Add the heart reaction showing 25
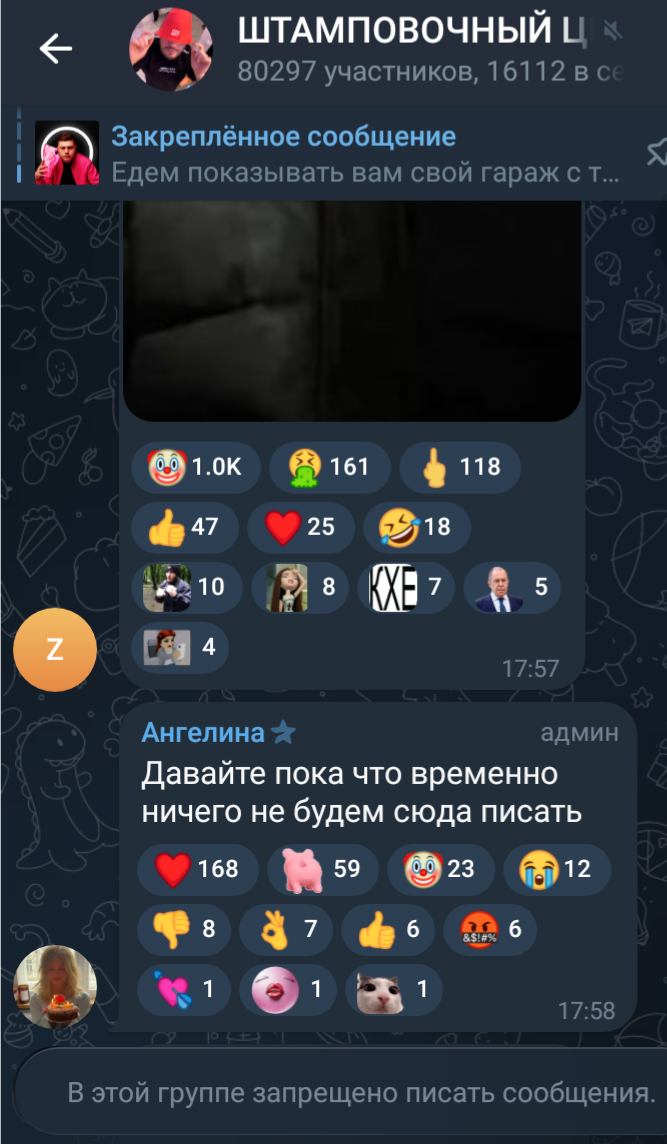 301,527
